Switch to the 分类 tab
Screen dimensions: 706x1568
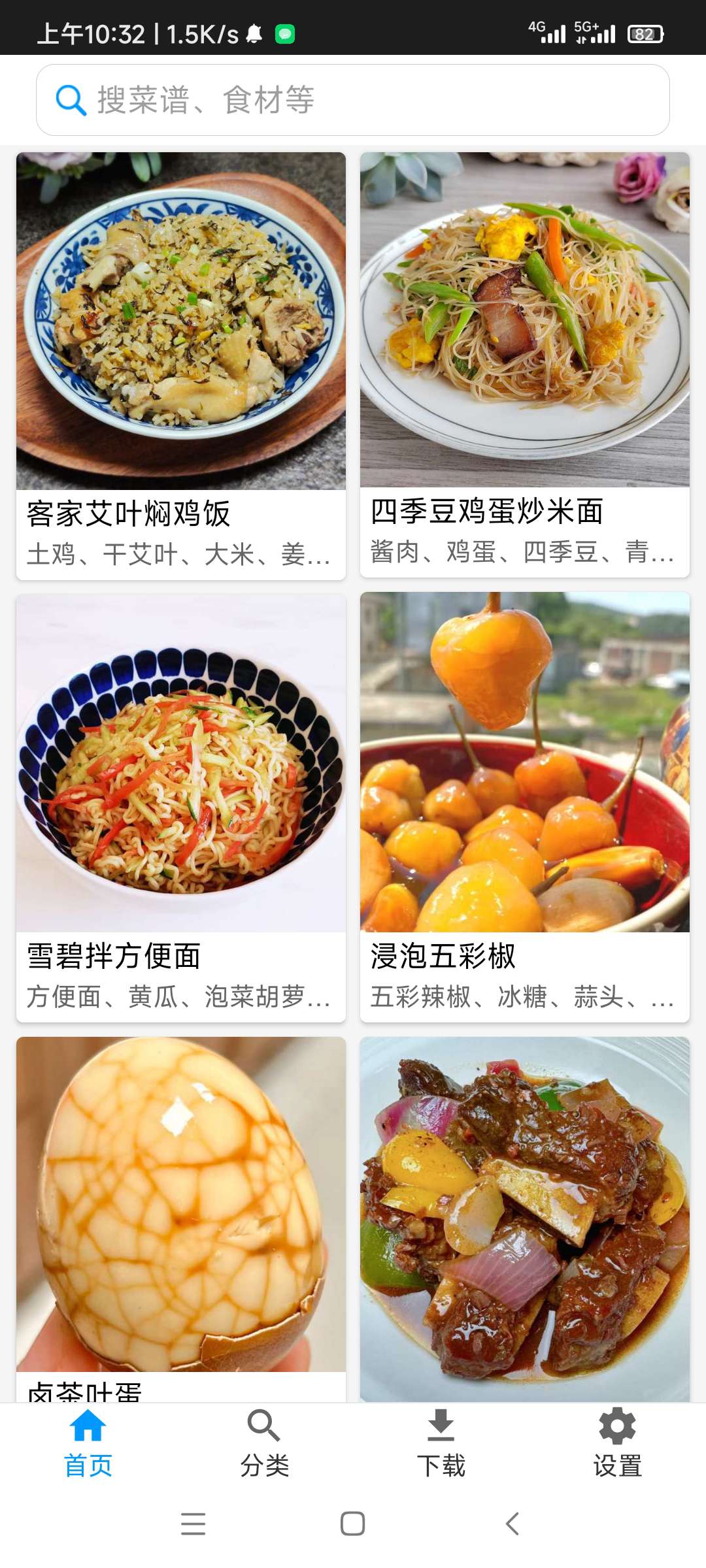[x=265, y=1444]
